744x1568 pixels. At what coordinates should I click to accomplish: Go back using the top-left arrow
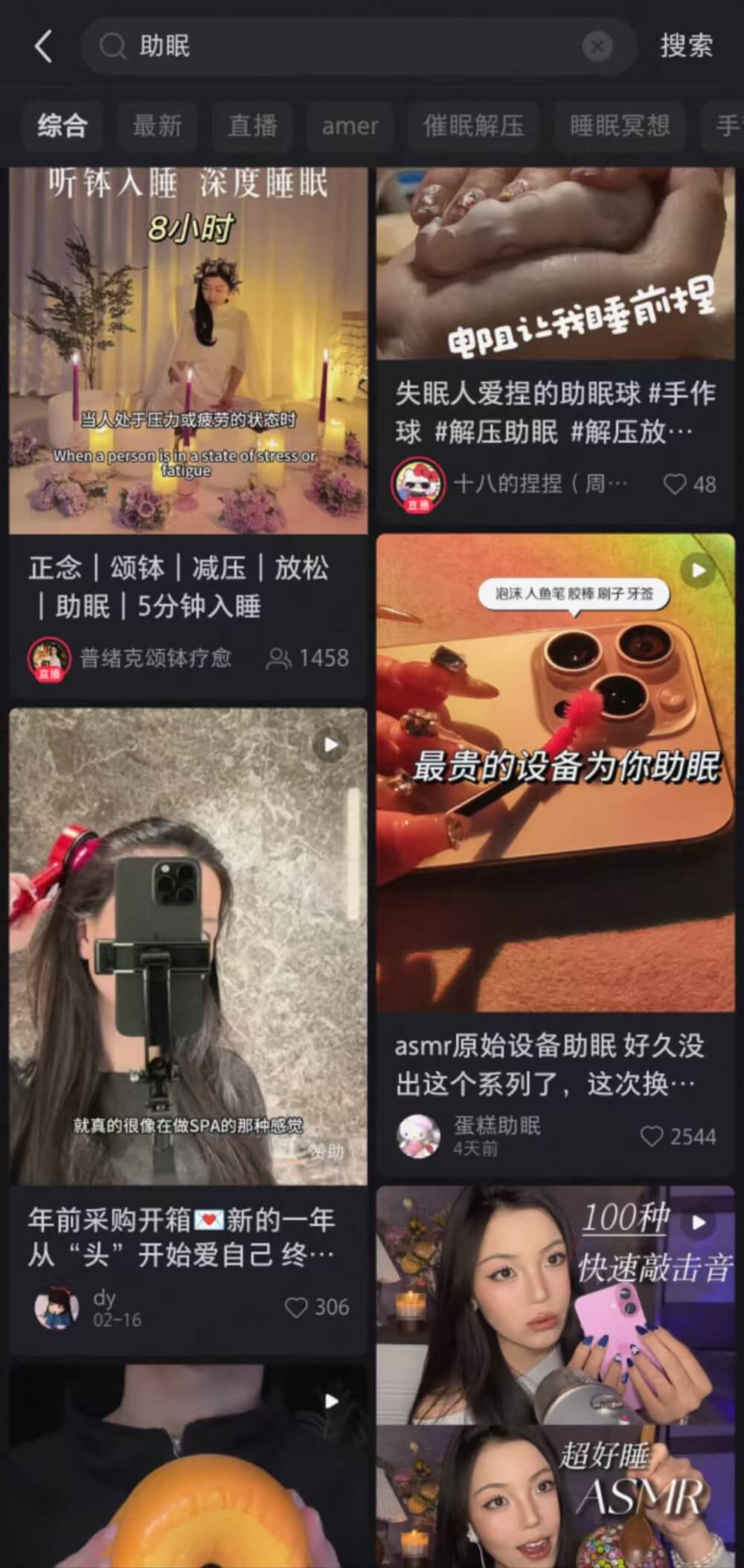tap(43, 47)
